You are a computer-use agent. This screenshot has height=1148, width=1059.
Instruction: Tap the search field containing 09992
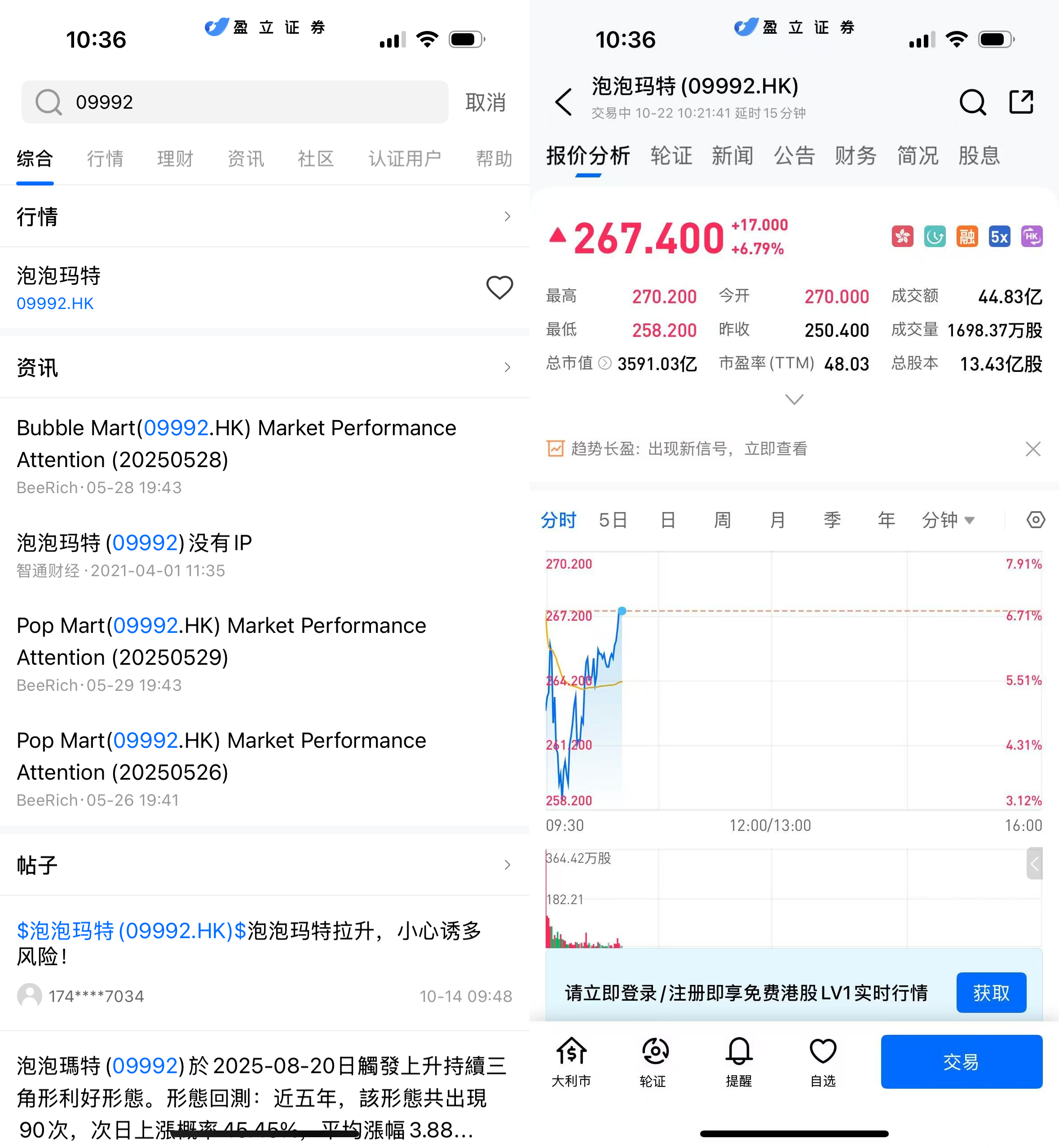point(235,102)
